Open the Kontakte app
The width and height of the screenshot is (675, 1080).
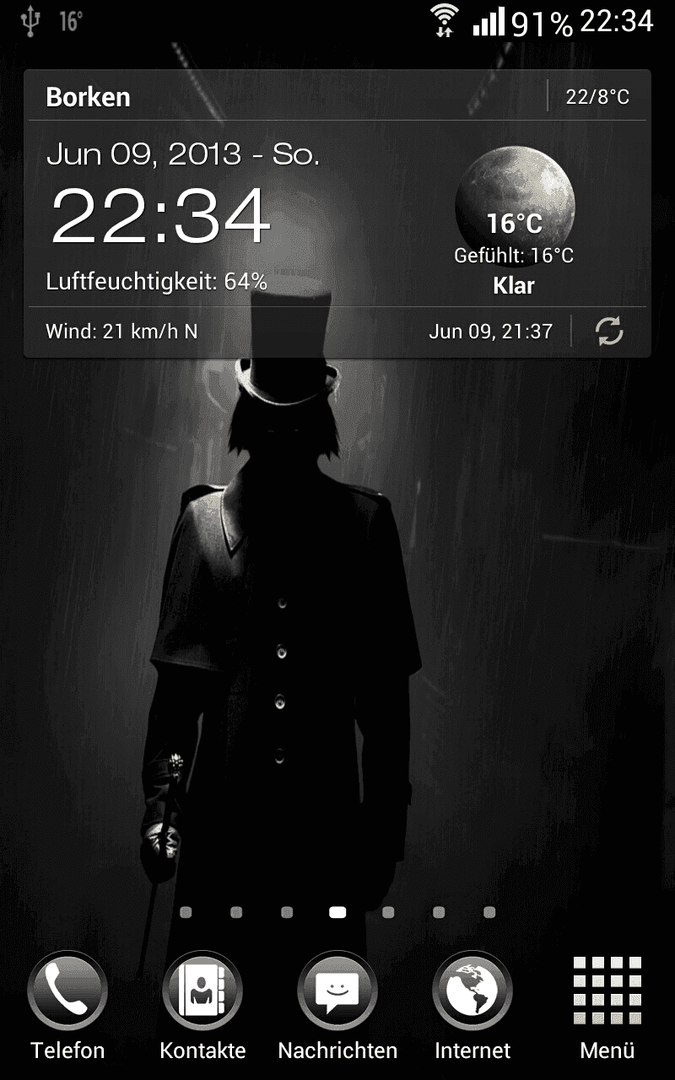202,991
